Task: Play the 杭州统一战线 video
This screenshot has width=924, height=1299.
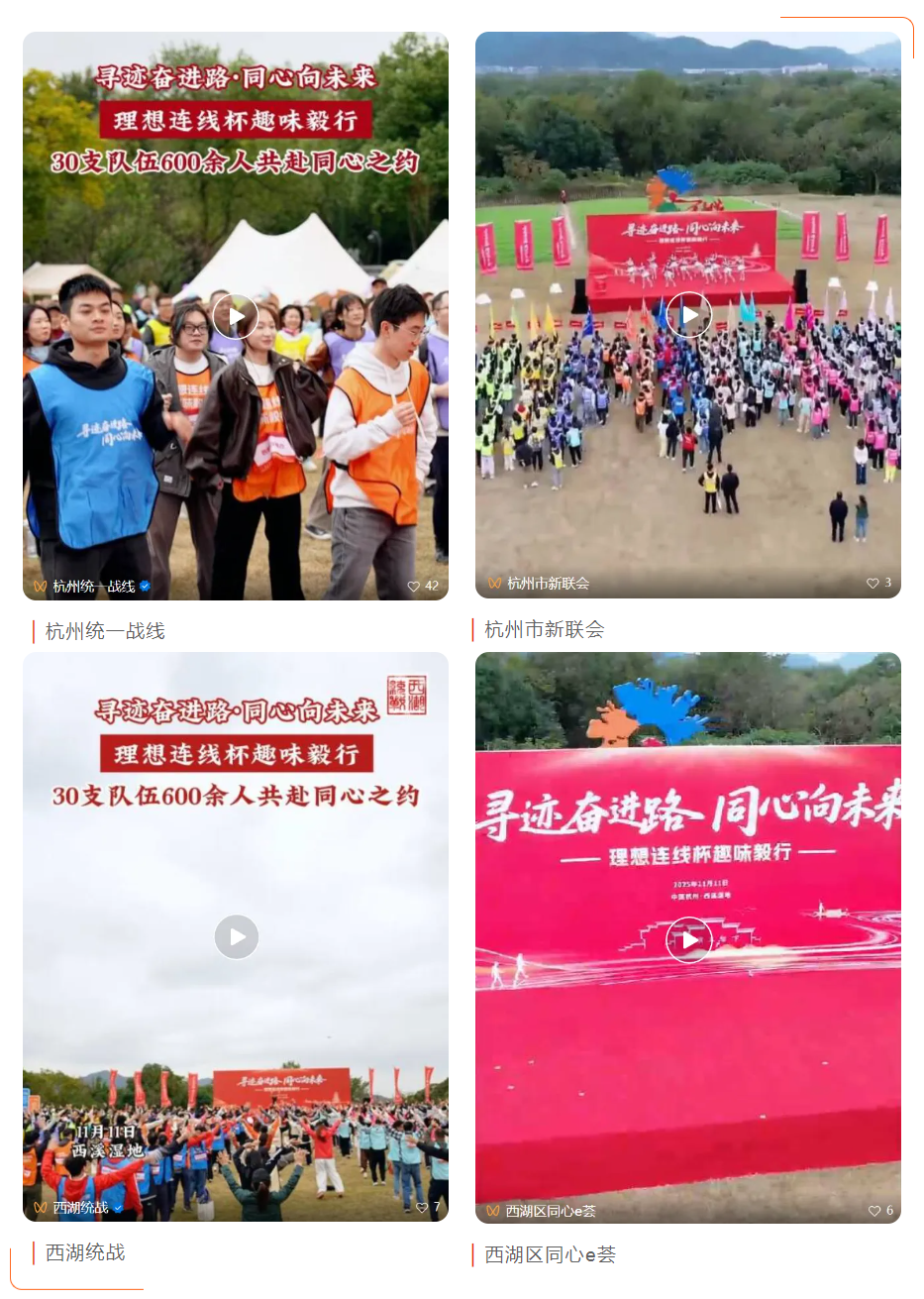Action: pos(236,317)
